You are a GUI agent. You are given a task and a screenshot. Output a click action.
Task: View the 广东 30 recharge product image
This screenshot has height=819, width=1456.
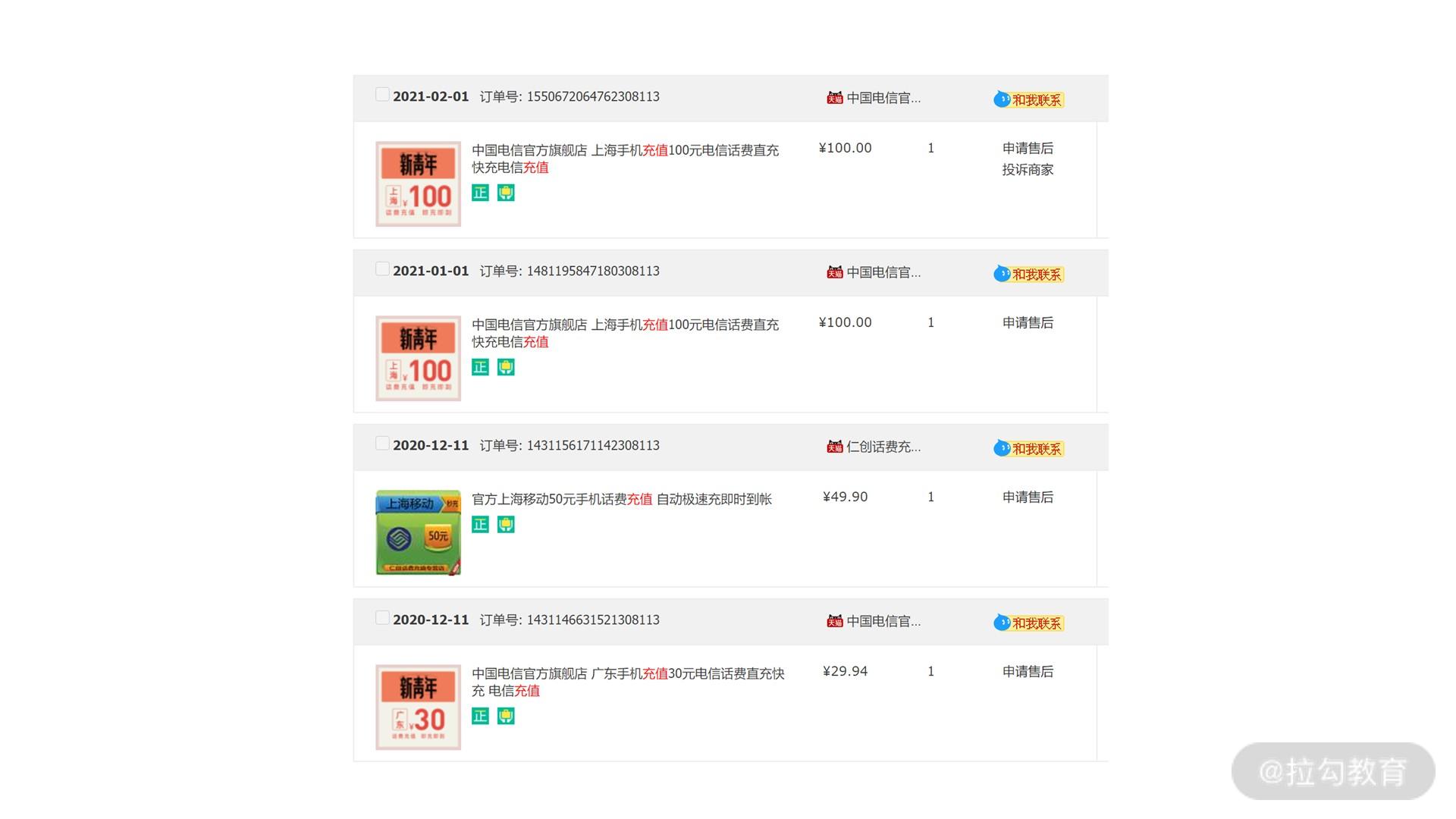(x=418, y=707)
